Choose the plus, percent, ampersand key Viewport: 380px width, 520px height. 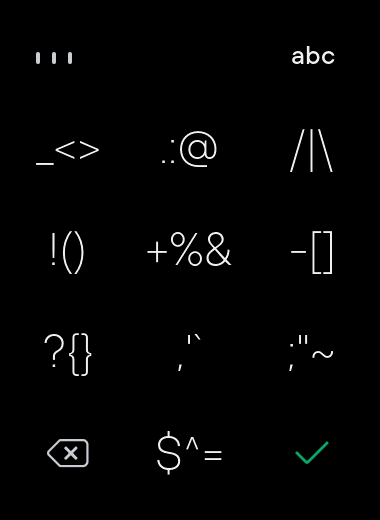[189, 249]
